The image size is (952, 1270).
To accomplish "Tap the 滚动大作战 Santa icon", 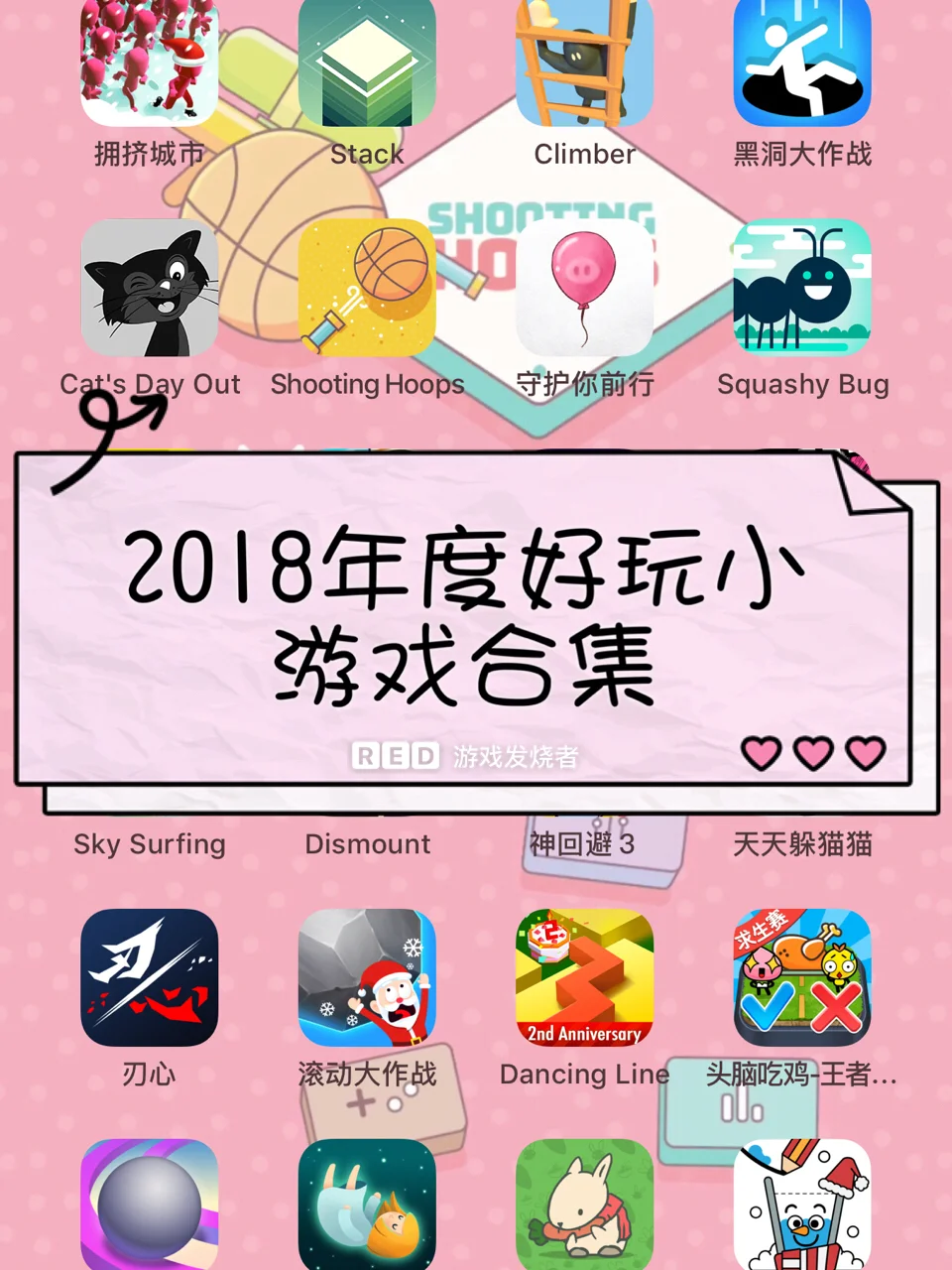I will point(367,978).
